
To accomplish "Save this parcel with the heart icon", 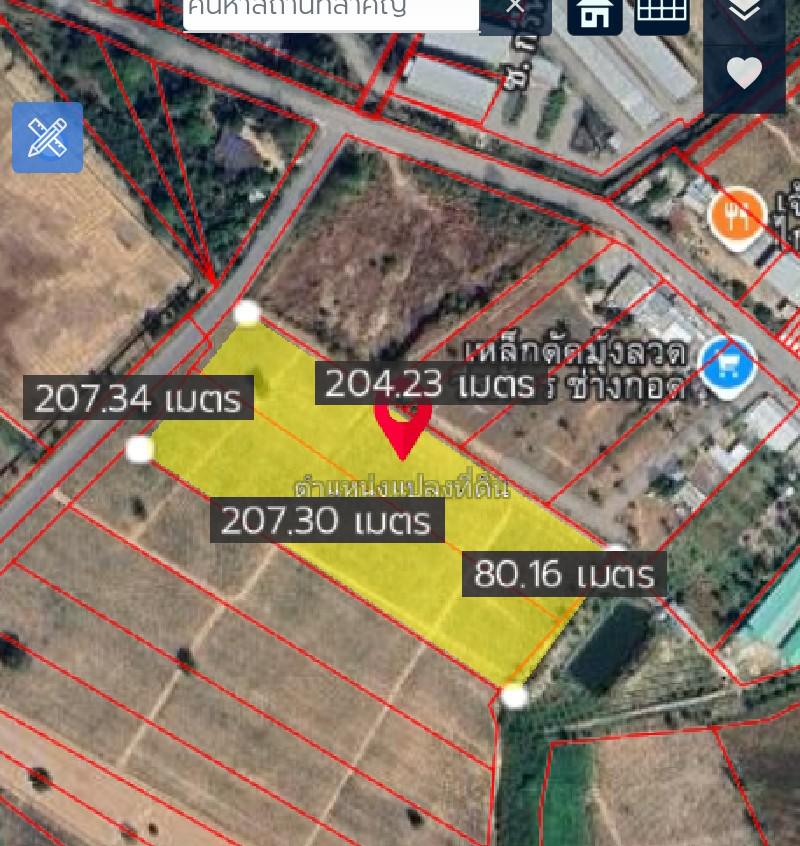I will pyautogui.click(x=744, y=73).
